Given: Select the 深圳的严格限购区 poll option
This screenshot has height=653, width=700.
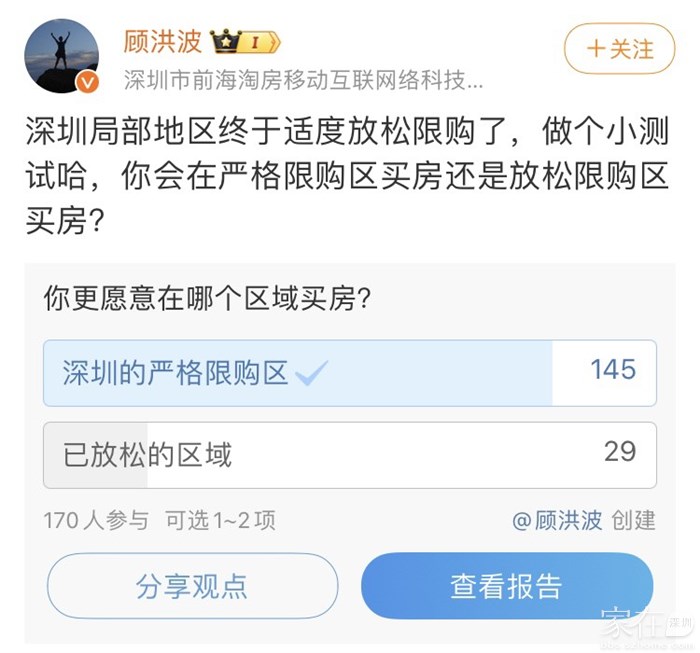Looking at the screenshot, I should [349, 373].
